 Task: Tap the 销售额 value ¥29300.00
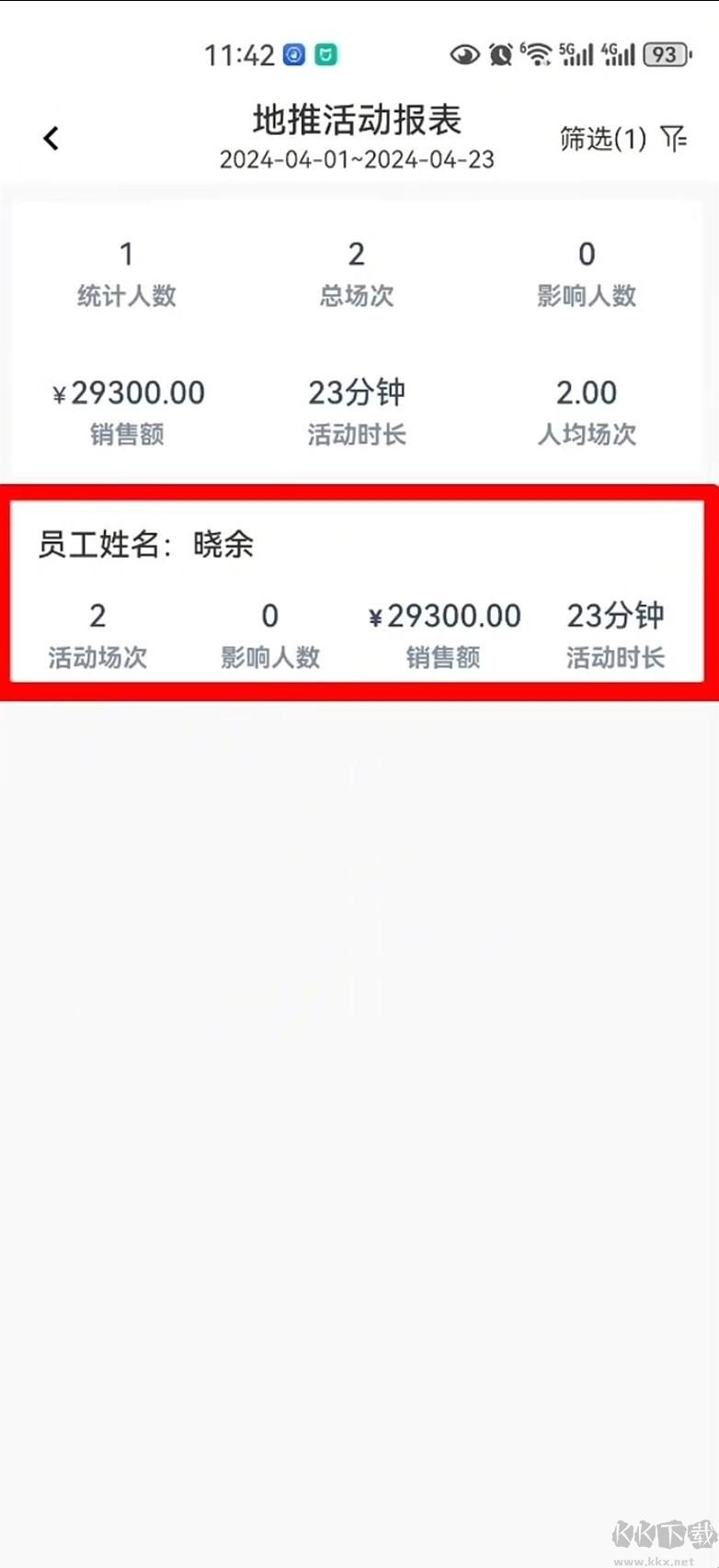click(444, 616)
